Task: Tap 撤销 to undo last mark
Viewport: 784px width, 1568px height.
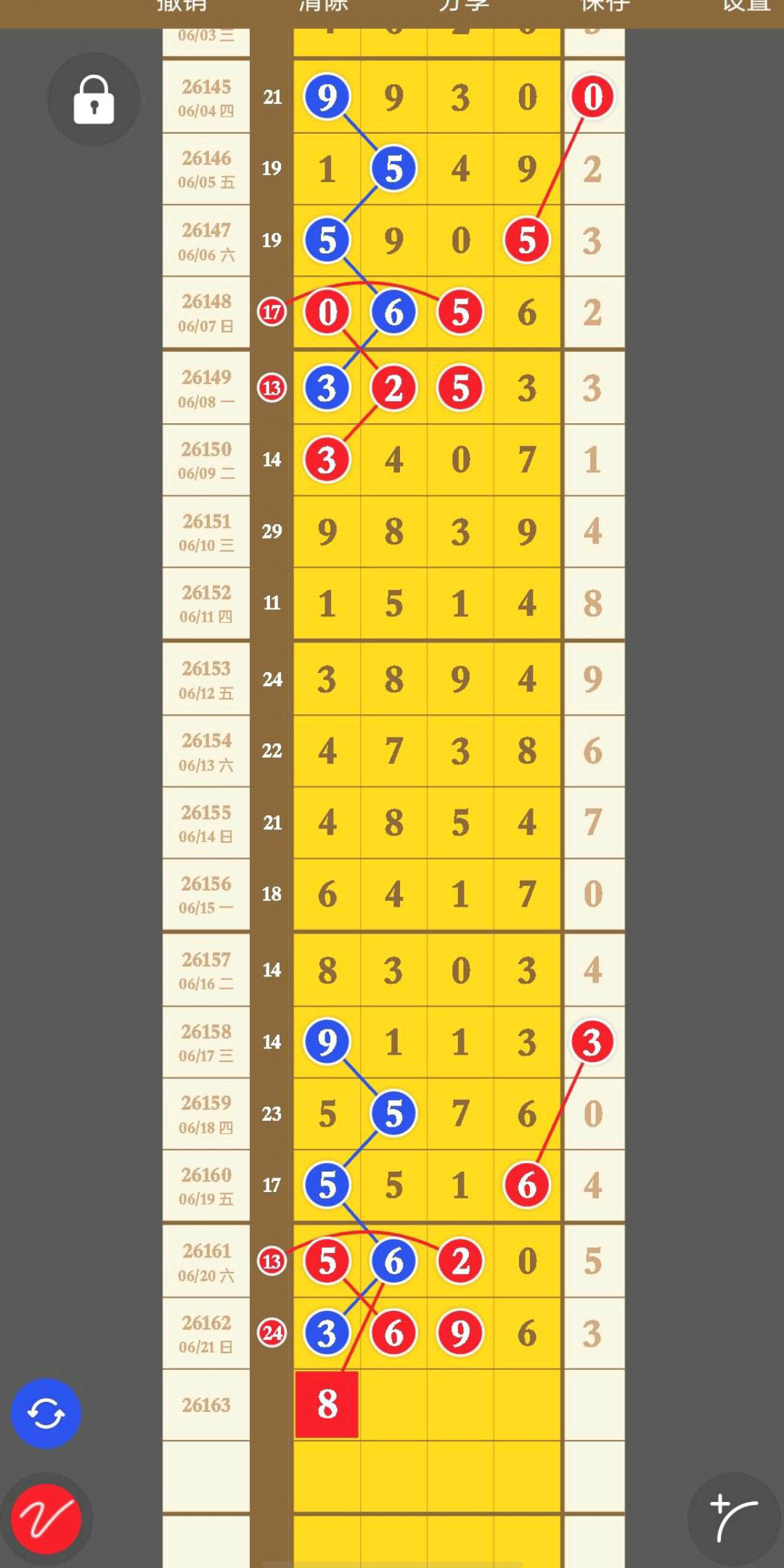Action: (x=181, y=6)
